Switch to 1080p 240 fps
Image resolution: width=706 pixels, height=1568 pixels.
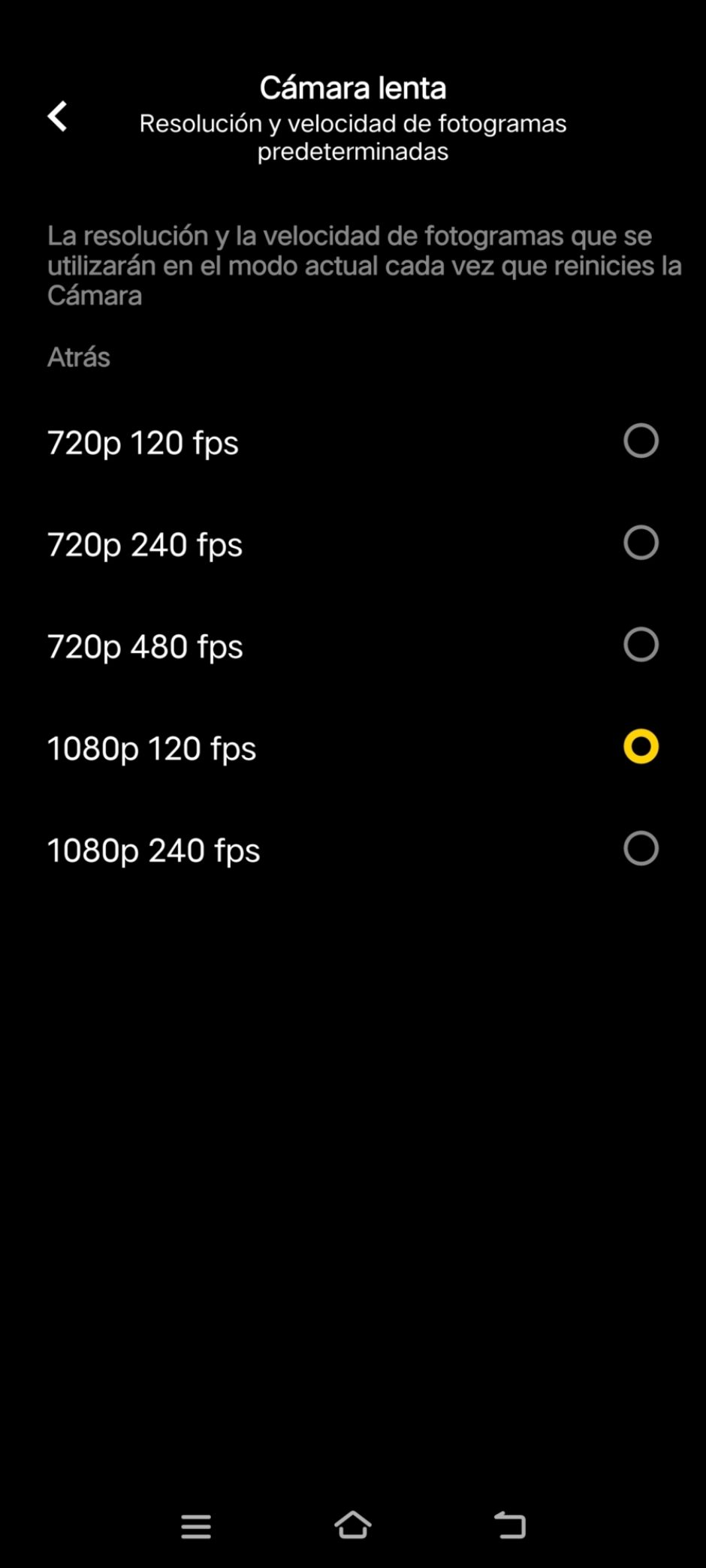353,850
